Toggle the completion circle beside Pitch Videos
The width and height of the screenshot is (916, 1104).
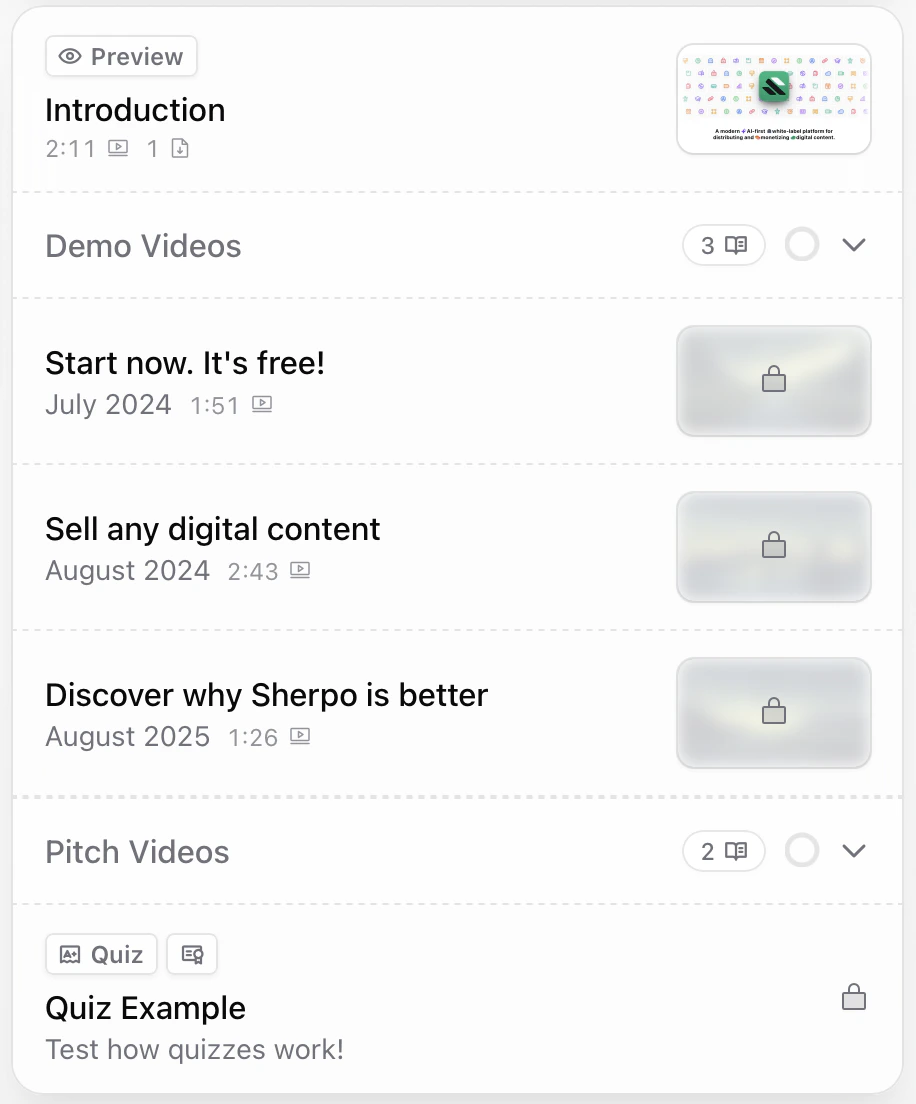point(801,851)
